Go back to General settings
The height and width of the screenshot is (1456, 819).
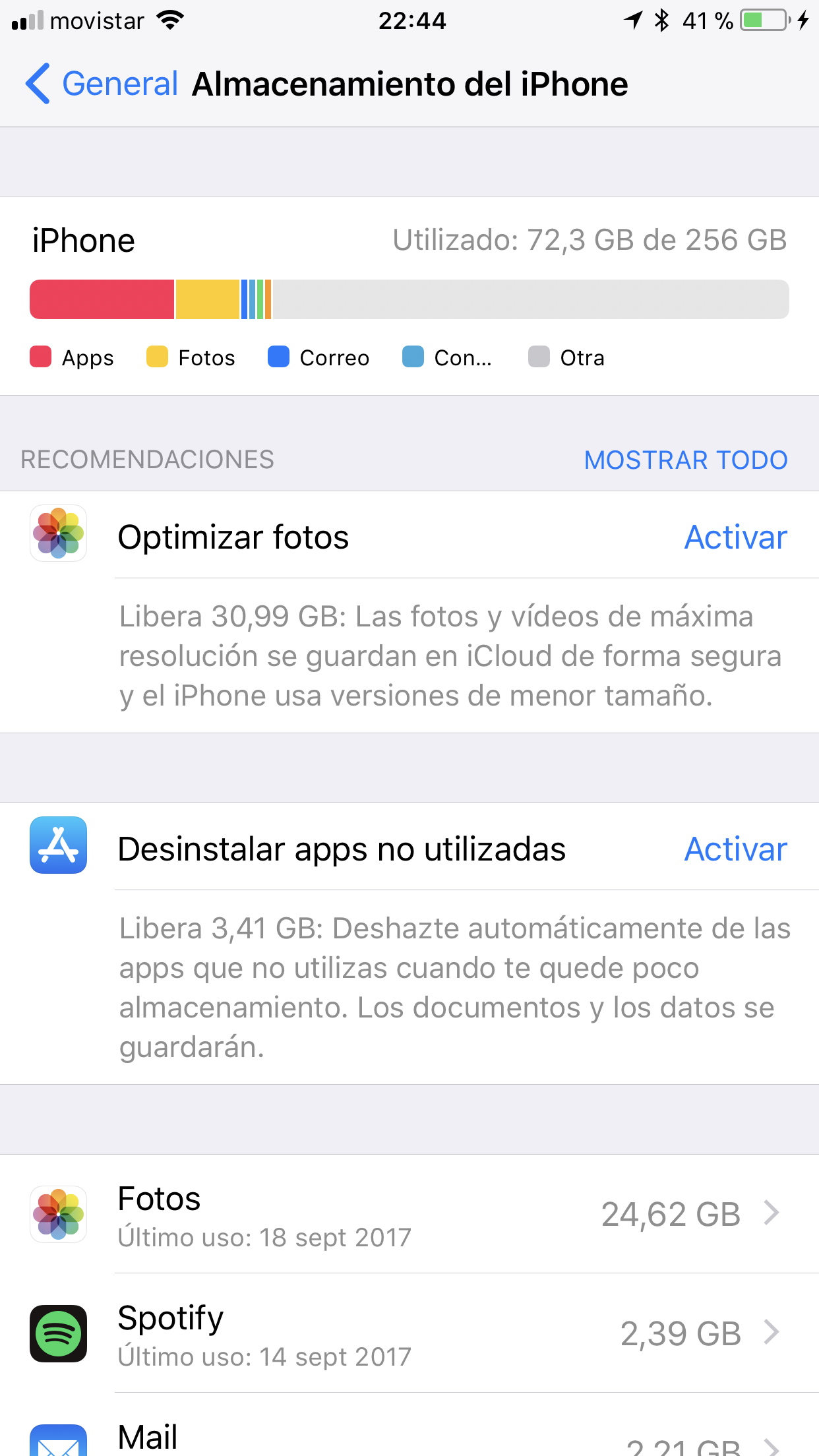[102, 84]
